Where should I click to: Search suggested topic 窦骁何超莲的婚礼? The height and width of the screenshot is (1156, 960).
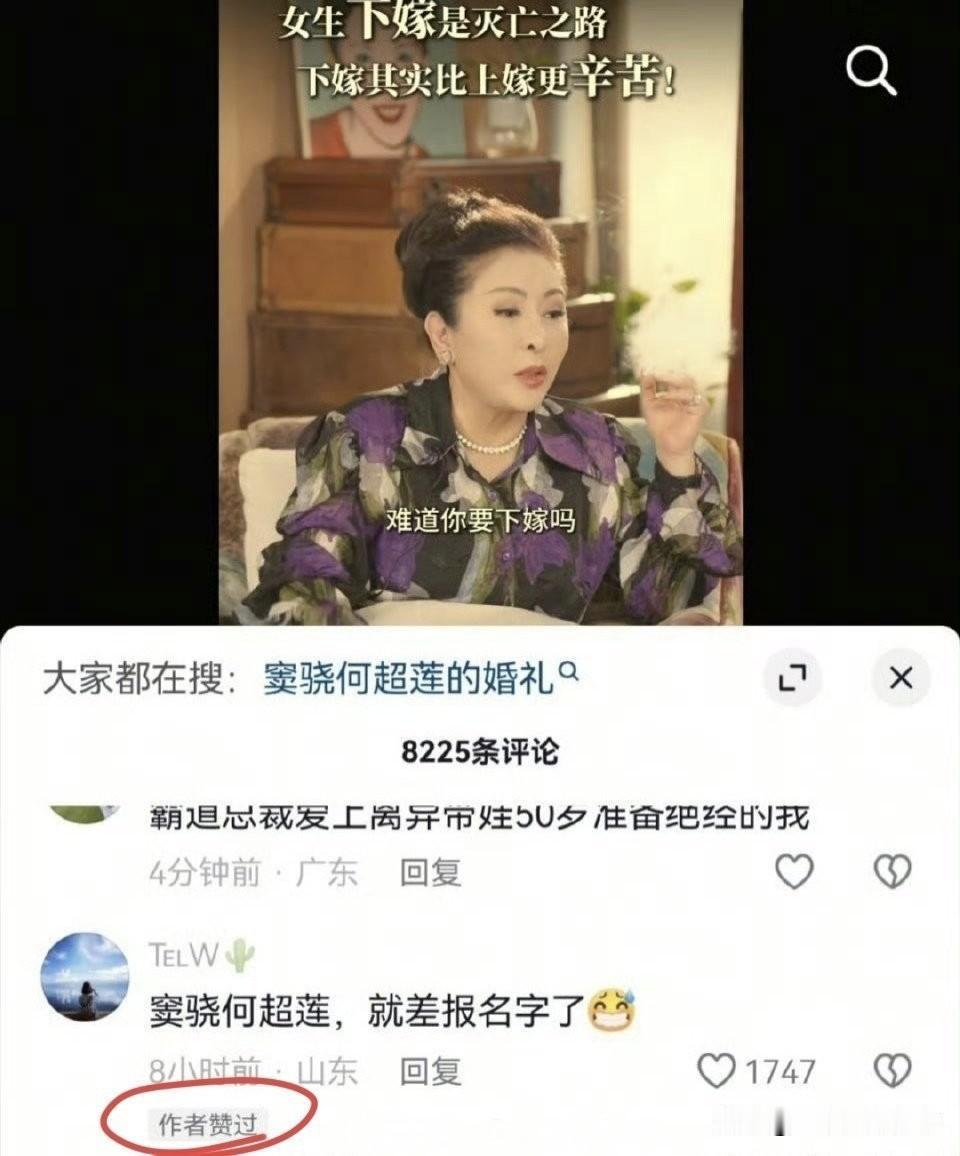pyautogui.click(x=408, y=679)
